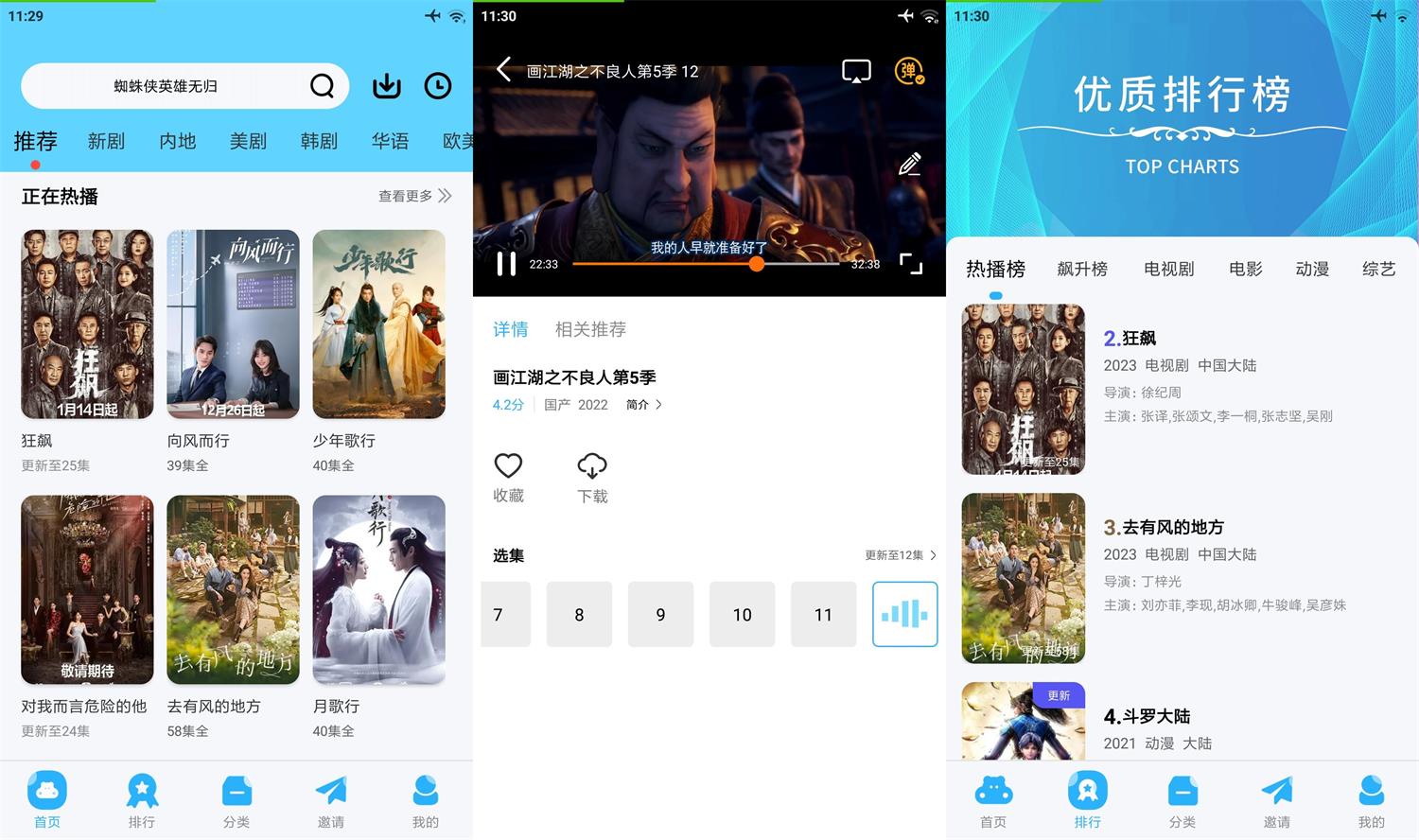Tap 下载 under the show title
The image size is (1419, 840).
click(592, 476)
